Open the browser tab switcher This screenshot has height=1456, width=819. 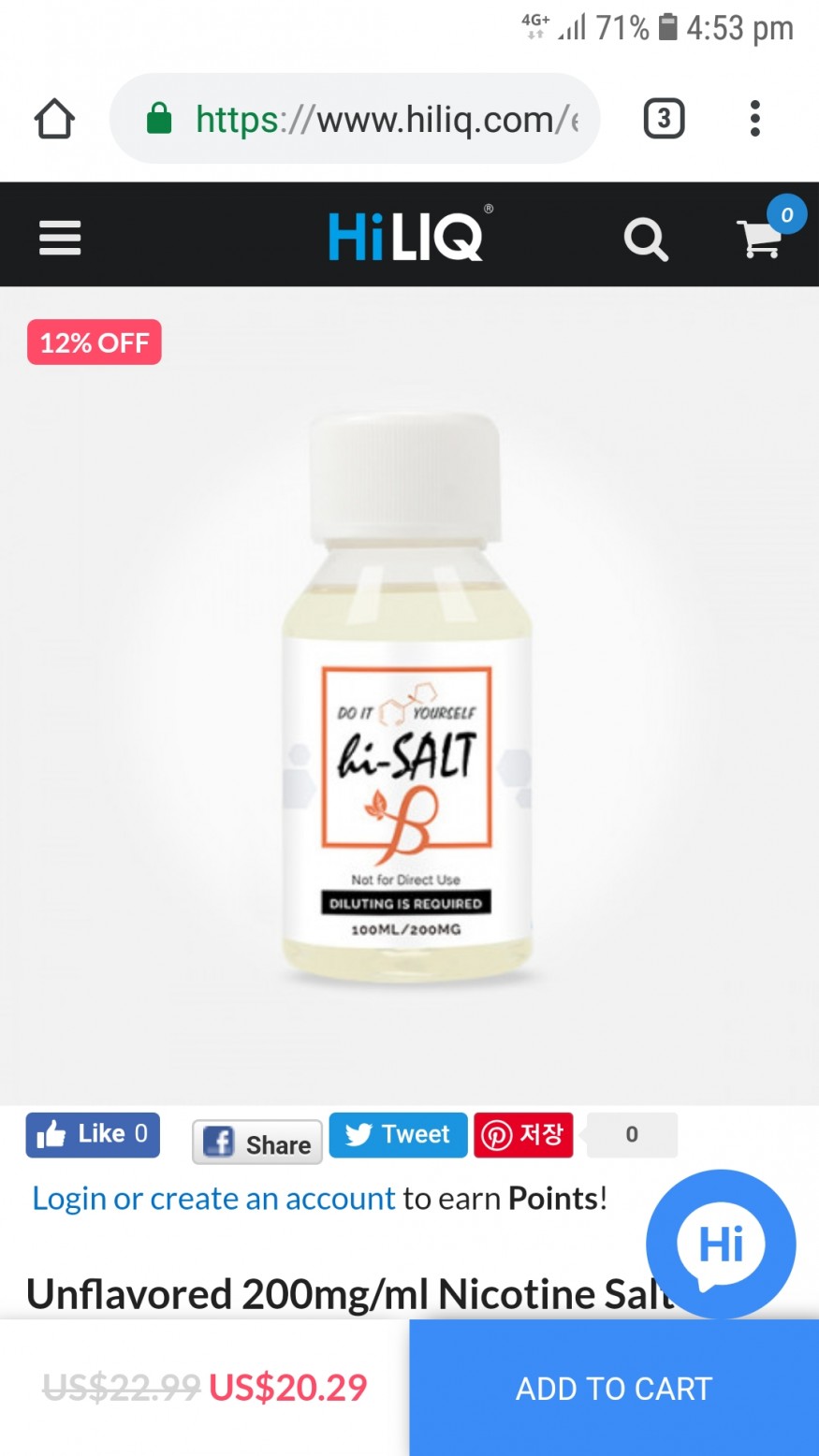(664, 119)
